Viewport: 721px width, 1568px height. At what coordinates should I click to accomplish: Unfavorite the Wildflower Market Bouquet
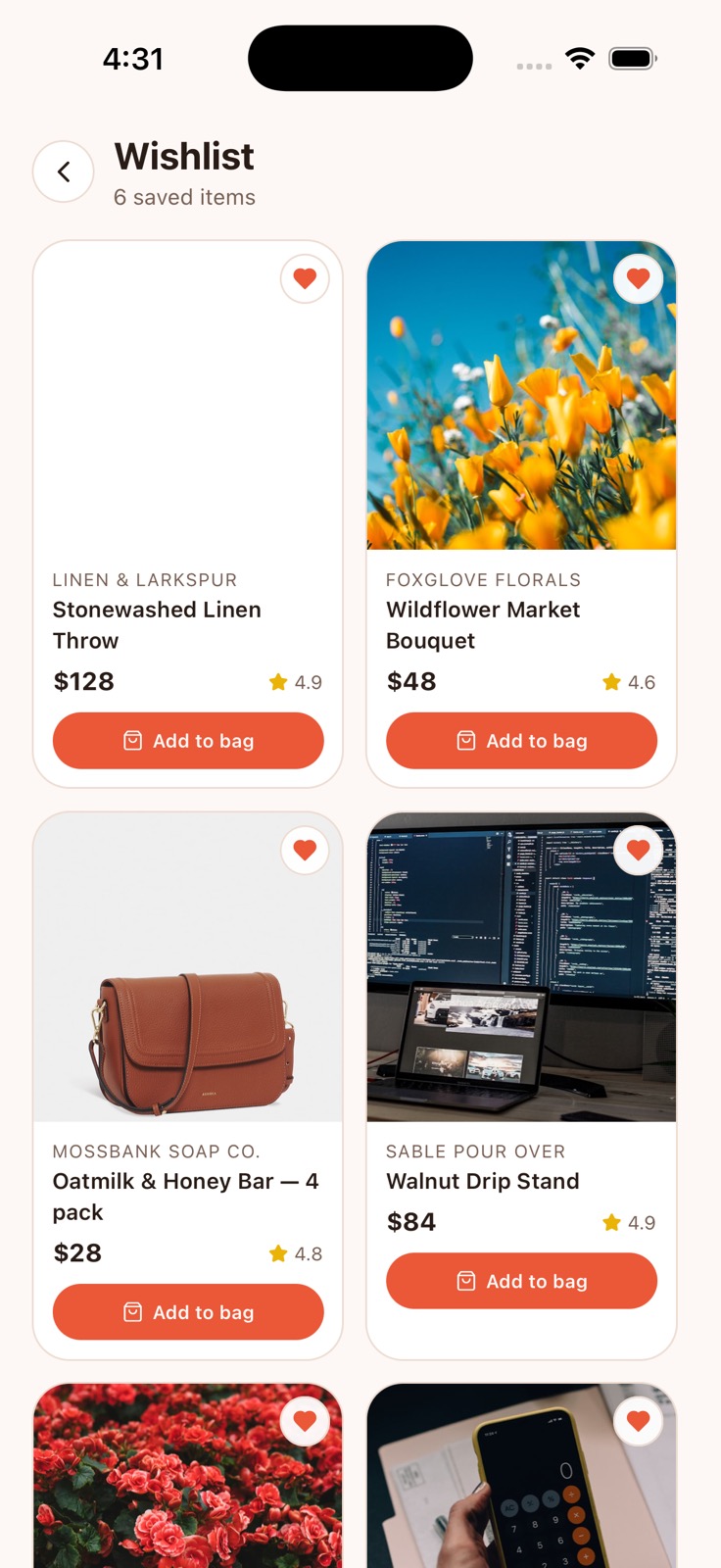pos(638,279)
